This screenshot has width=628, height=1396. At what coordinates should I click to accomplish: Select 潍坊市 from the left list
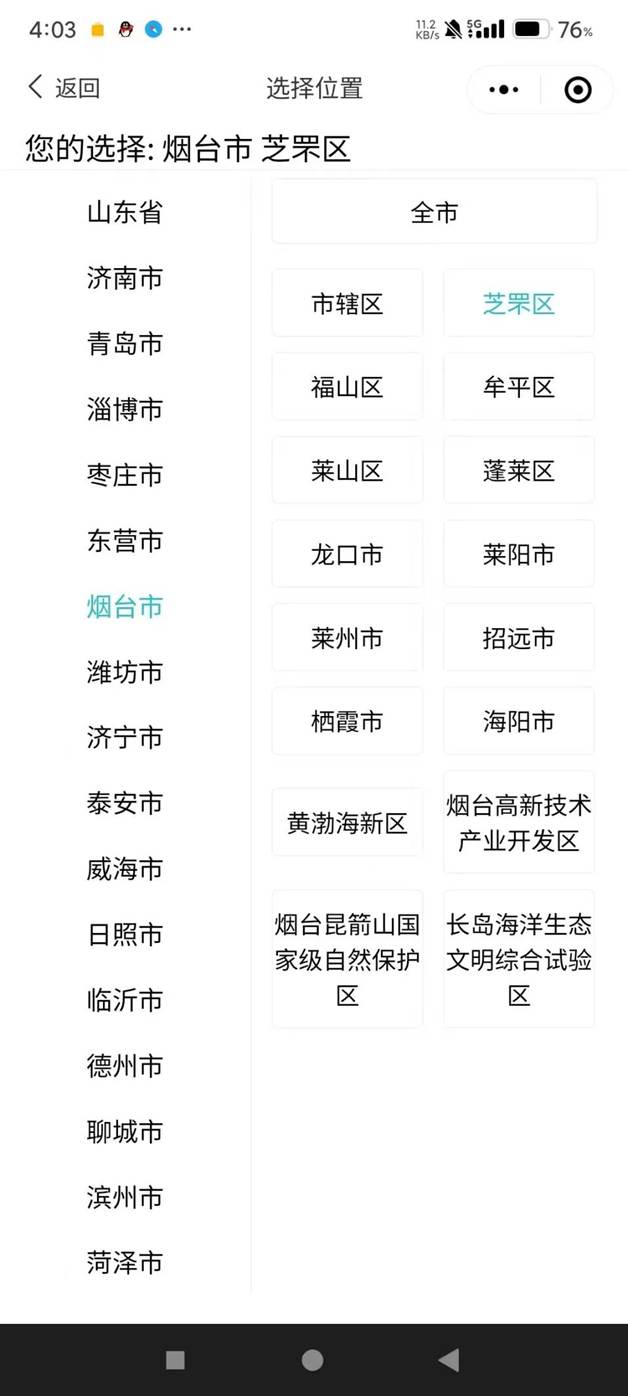[x=125, y=672]
